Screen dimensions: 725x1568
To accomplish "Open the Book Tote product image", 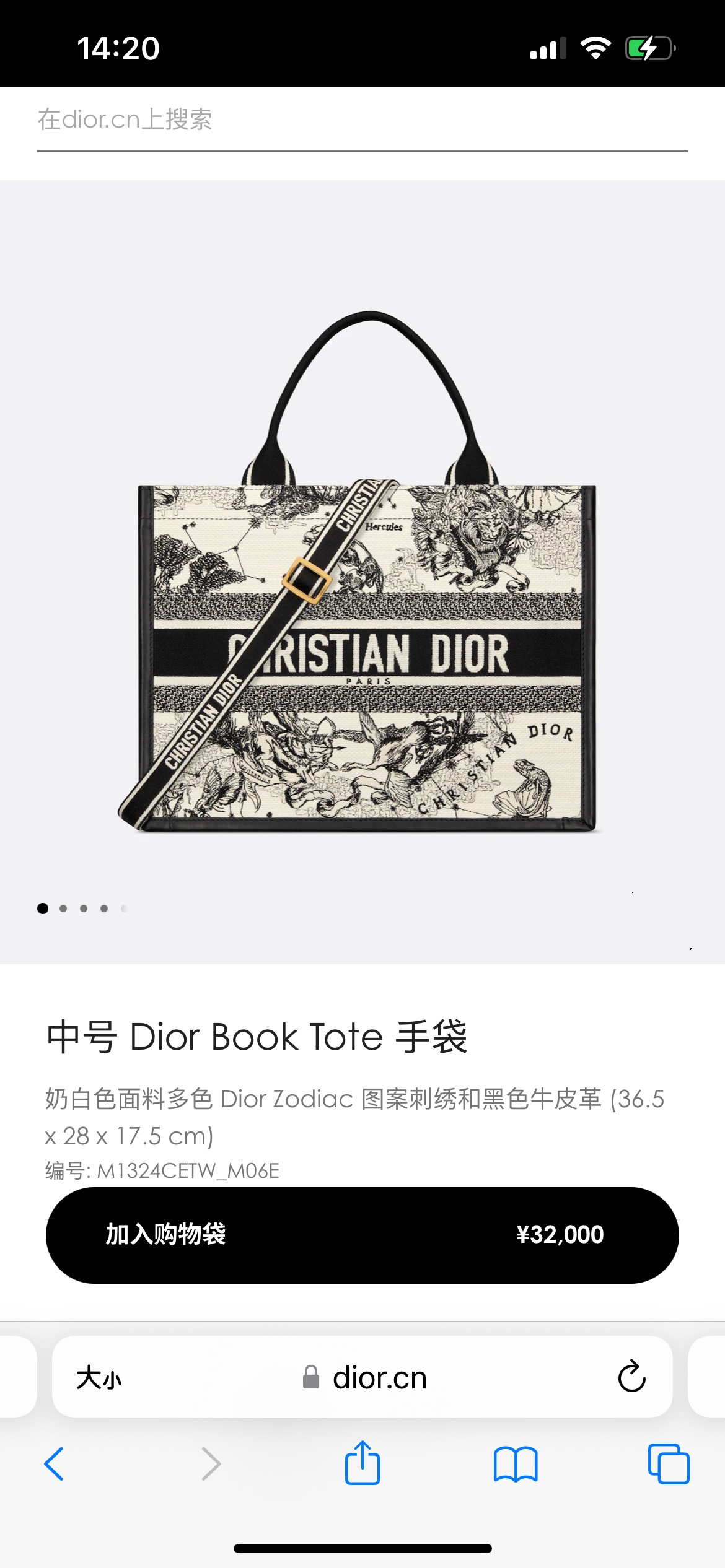I will (362, 571).
